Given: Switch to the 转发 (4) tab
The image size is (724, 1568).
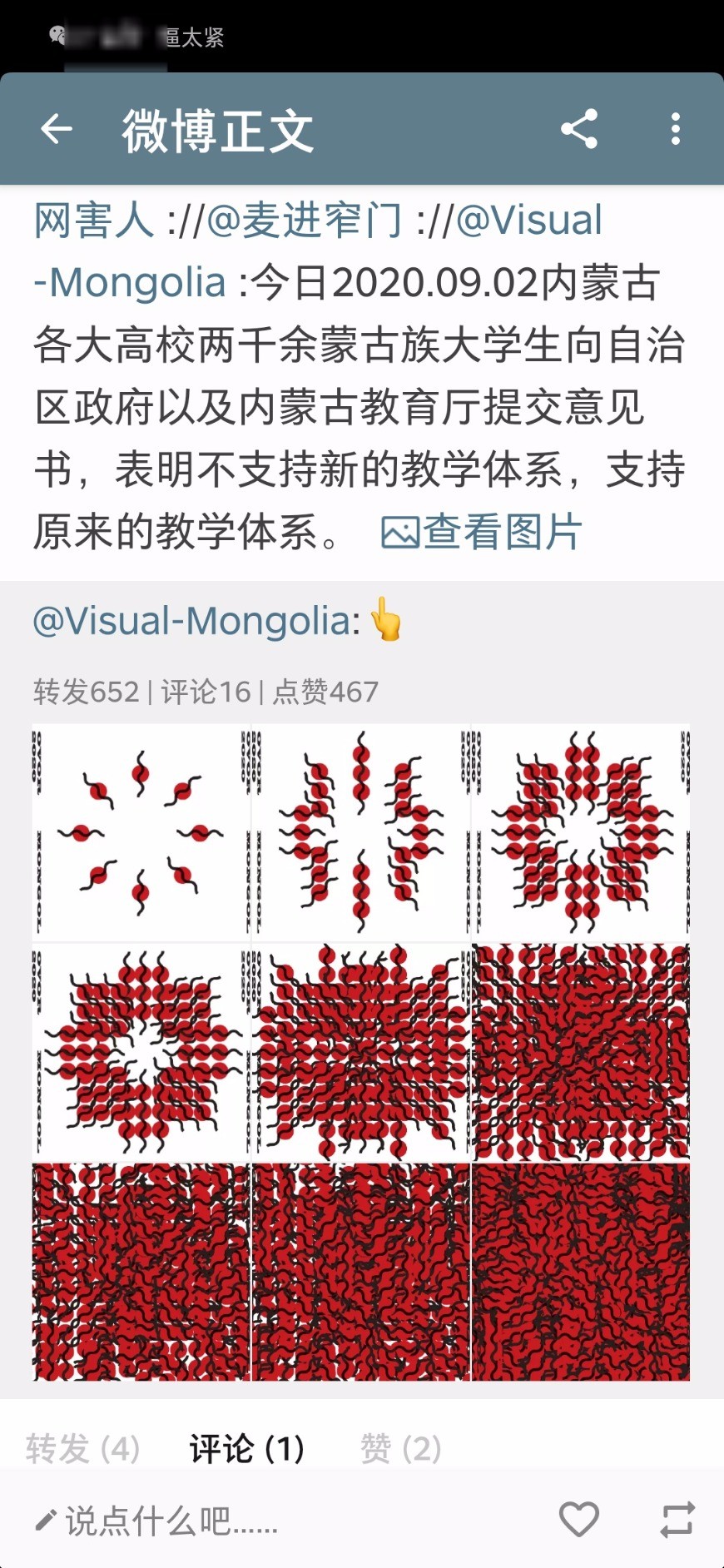Looking at the screenshot, I should point(82,1449).
